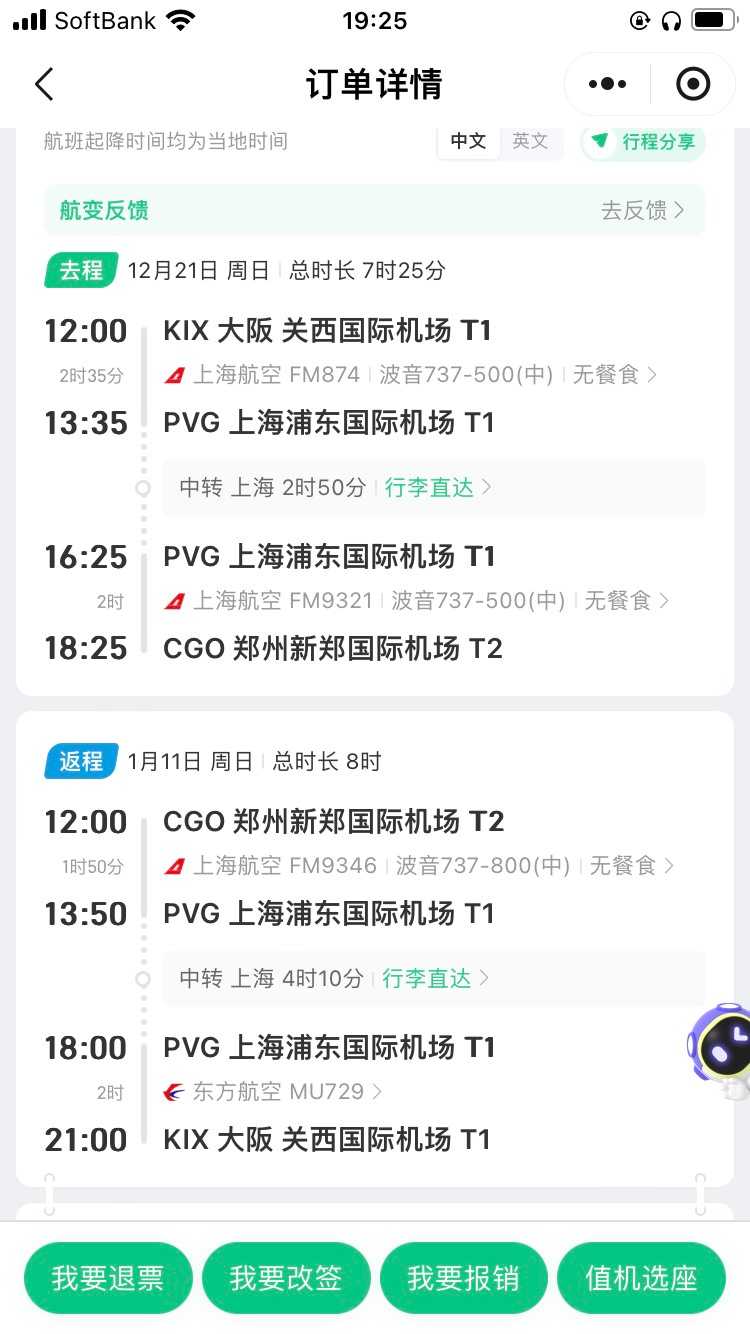View flight details for 上海航空 FM9346
Screen dimensions: 750x1334
pyautogui.click(x=418, y=866)
